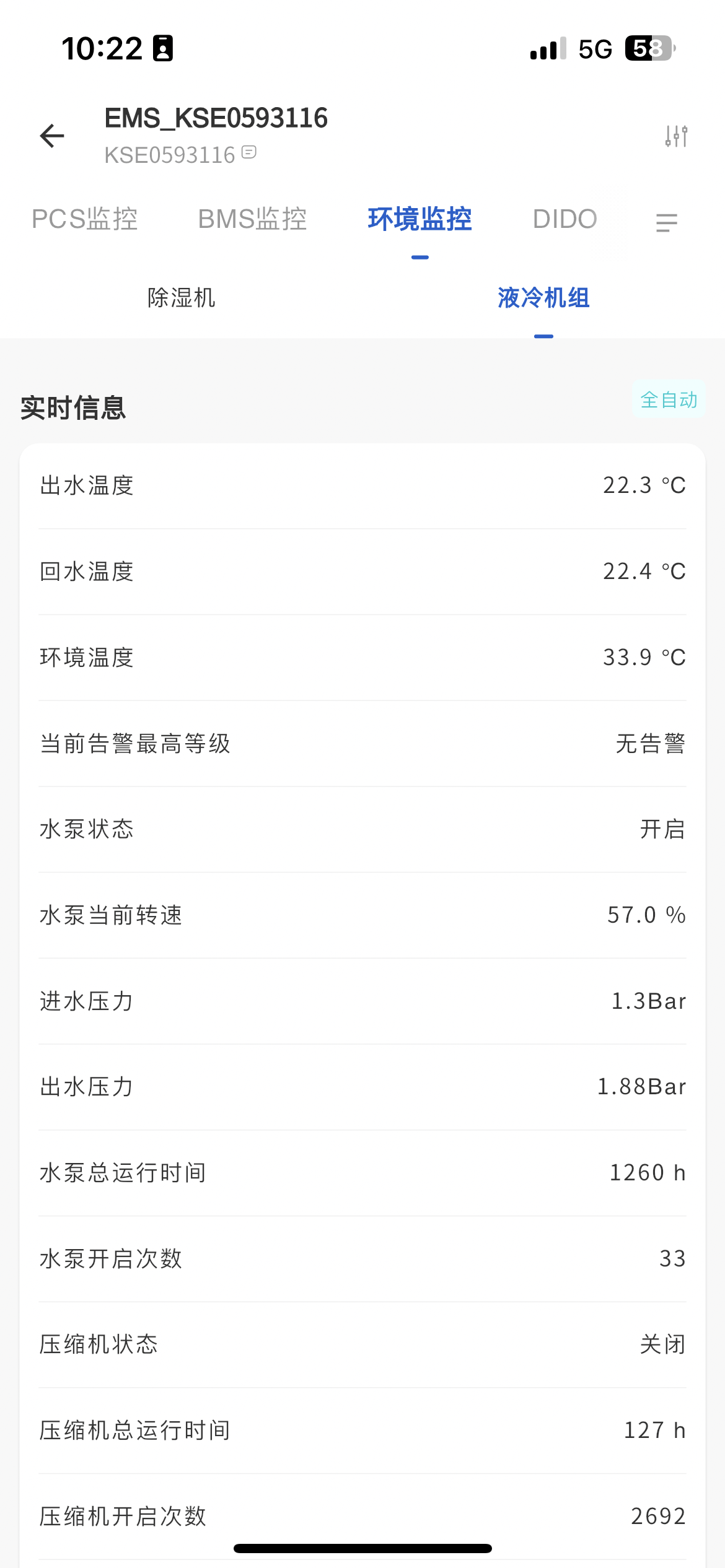This screenshot has height=1568, width=725.
Task: Open the 除湿机 sub-tab
Action: (x=181, y=298)
